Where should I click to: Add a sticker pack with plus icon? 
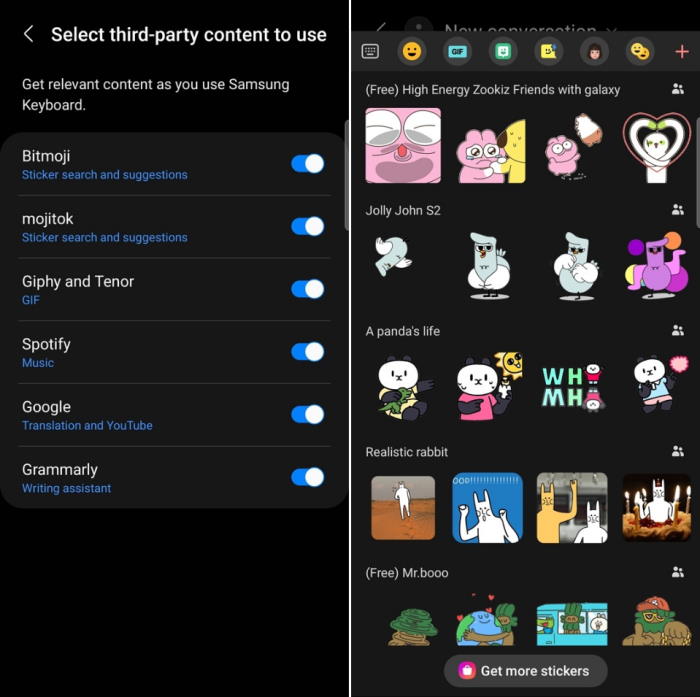[682, 51]
